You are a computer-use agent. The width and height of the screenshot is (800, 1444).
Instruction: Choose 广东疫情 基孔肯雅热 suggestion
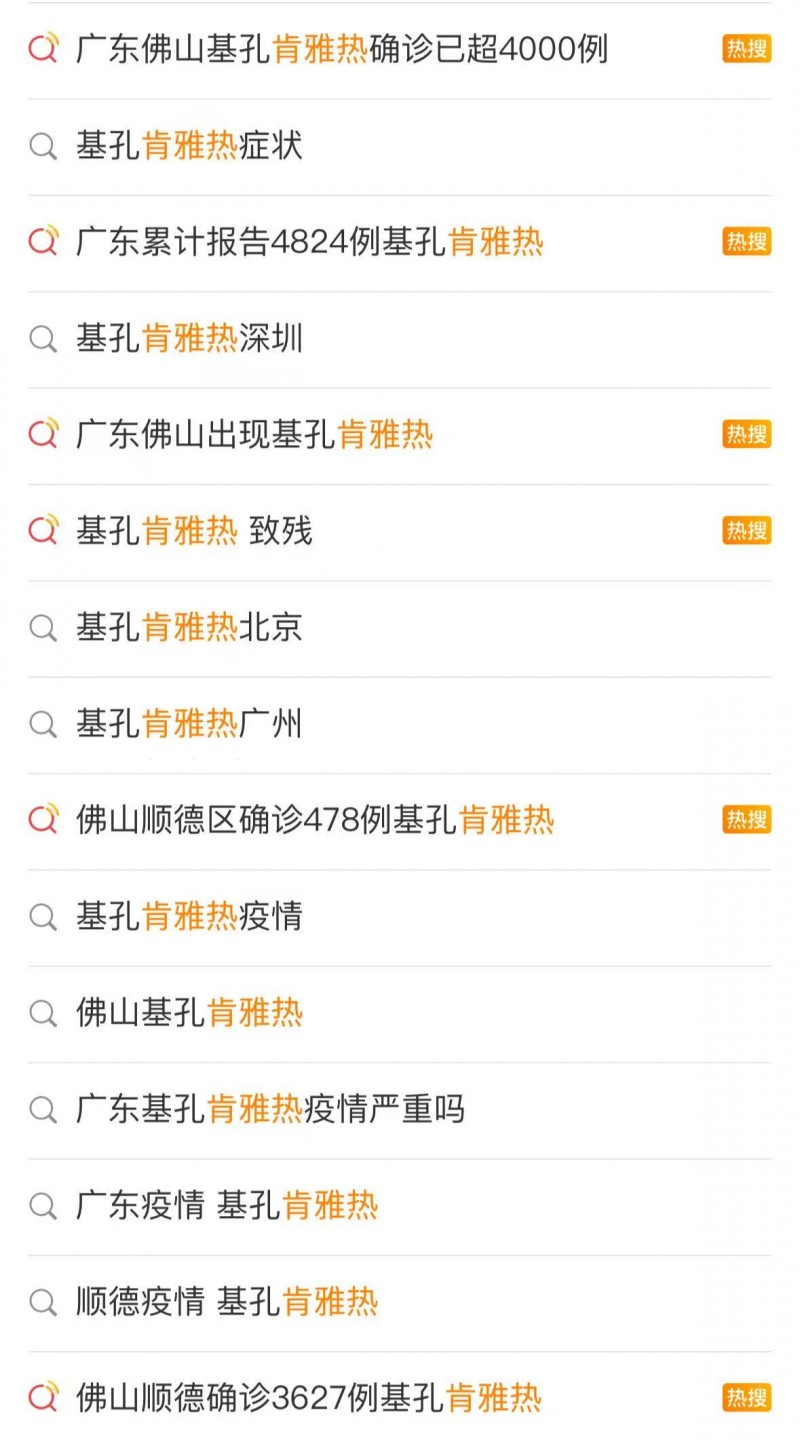point(227,1205)
